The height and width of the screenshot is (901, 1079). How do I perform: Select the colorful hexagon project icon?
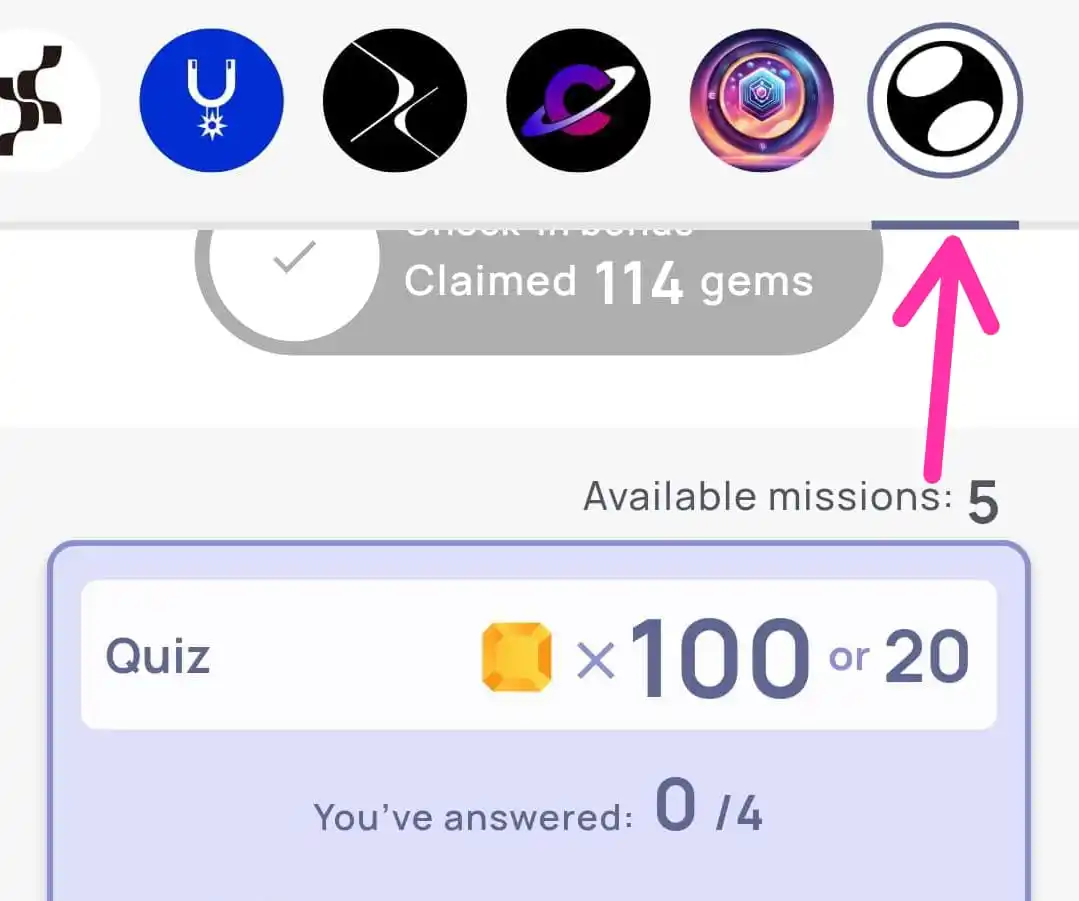click(761, 100)
